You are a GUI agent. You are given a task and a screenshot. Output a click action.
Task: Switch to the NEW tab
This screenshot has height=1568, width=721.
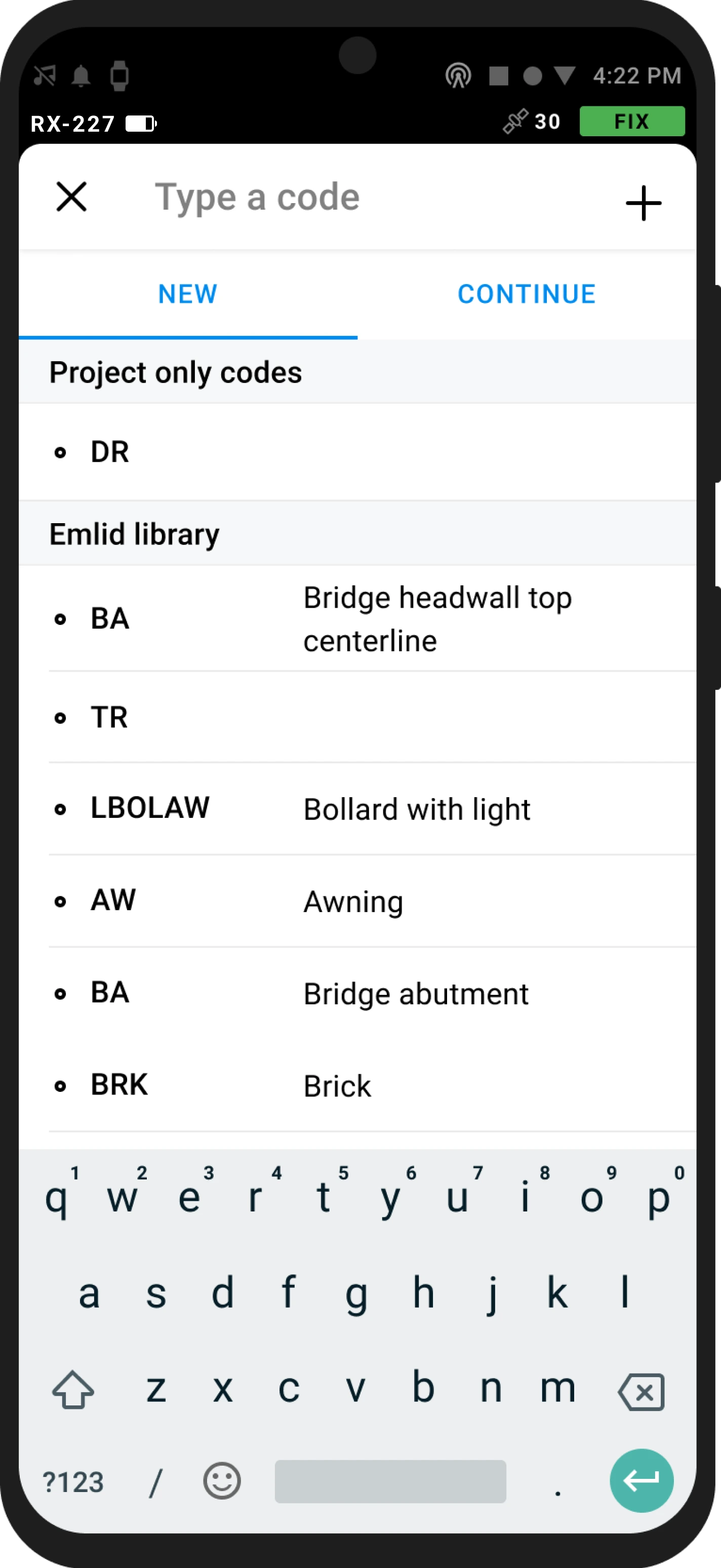coord(187,295)
